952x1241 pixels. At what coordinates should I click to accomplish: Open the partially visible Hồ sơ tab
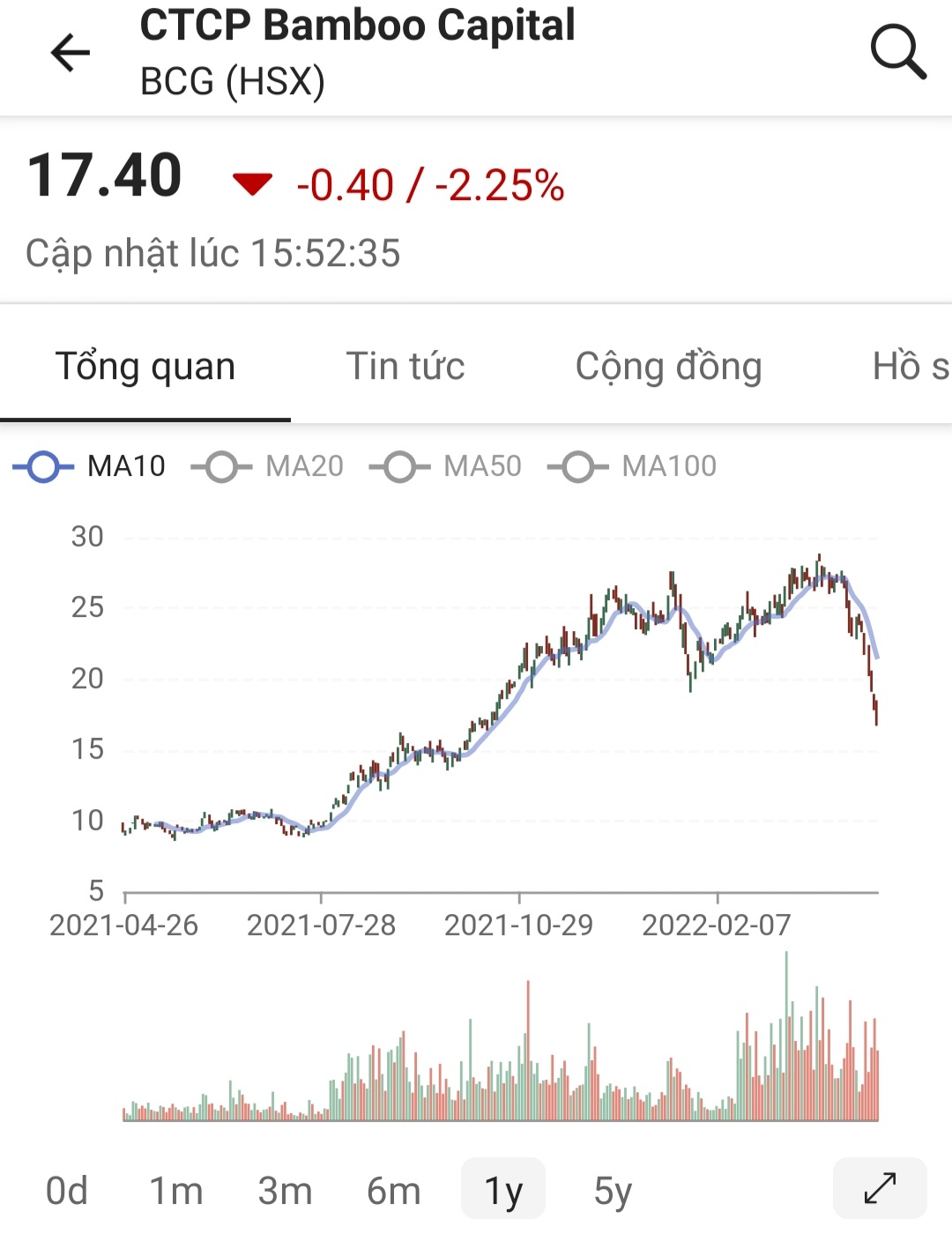(x=910, y=366)
